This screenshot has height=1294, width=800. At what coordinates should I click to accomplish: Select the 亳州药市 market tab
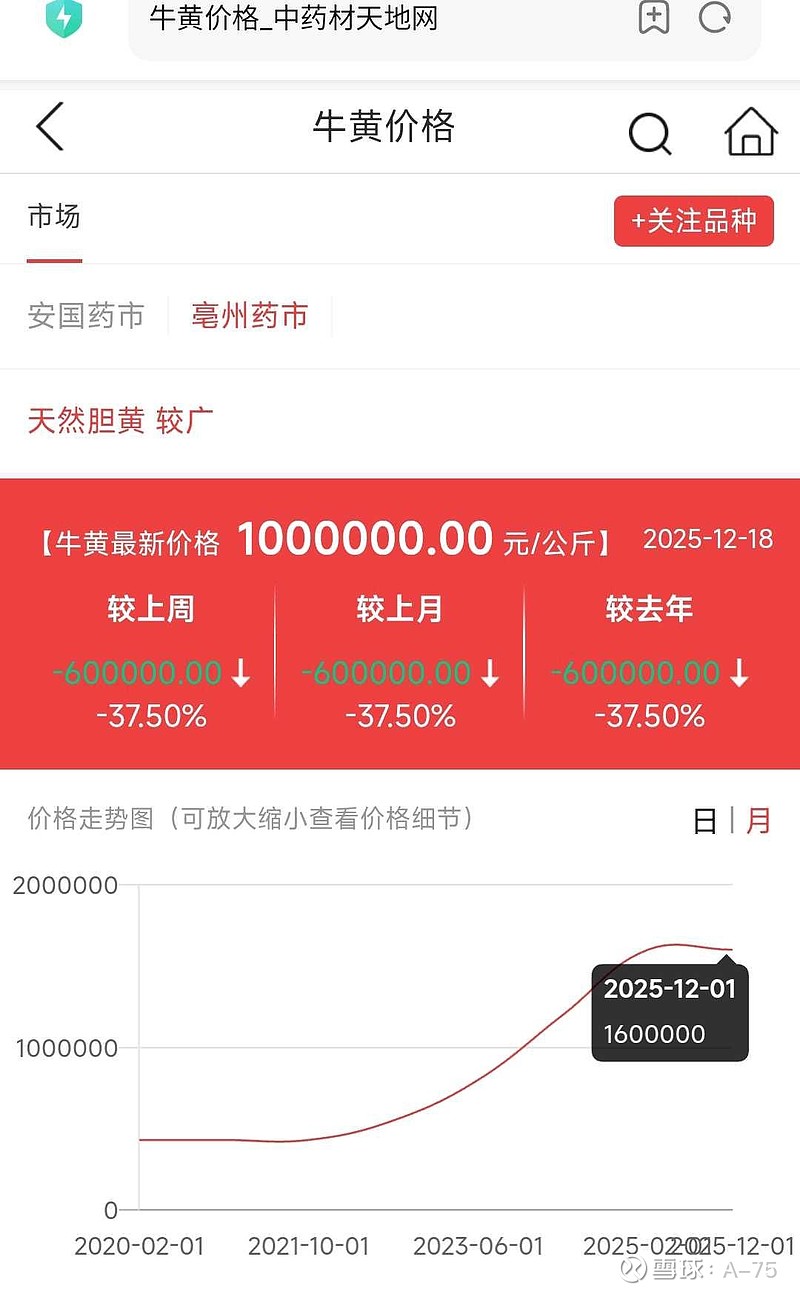click(248, 315)
